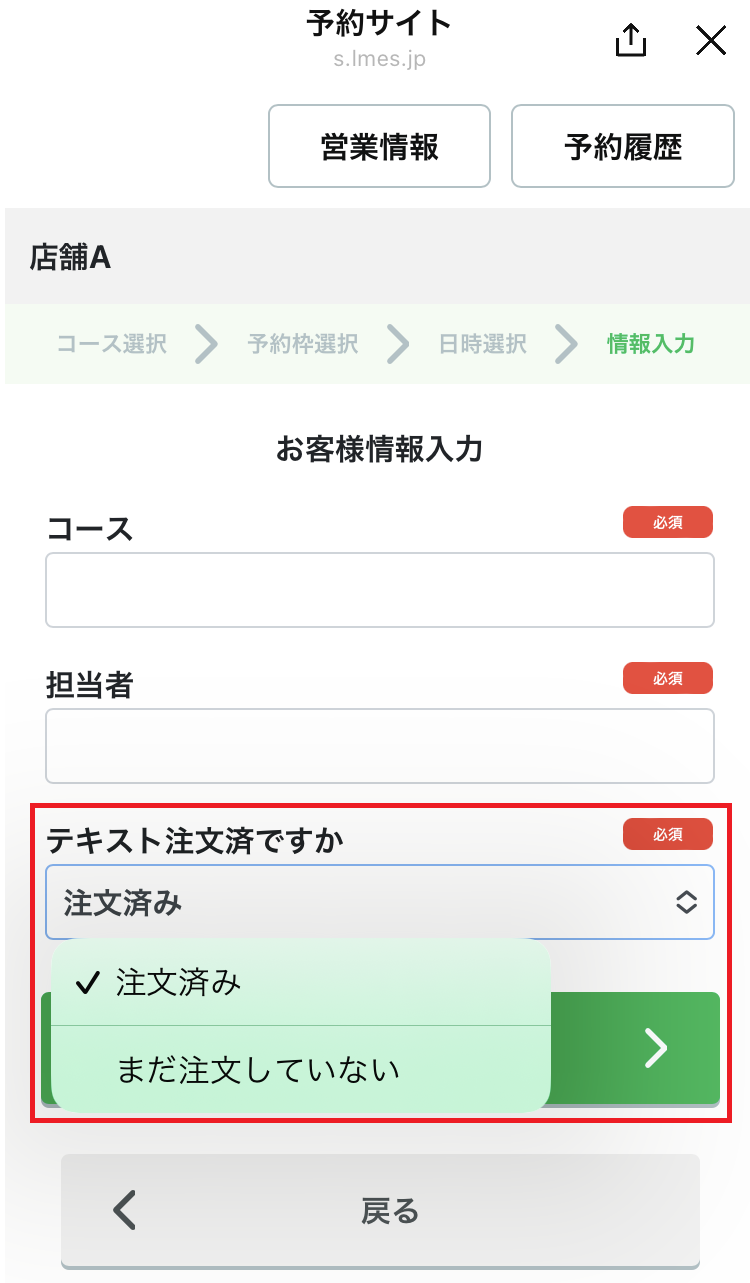Return to 日時選択 step
This screenshot has height=1283, width=750.
482,344
